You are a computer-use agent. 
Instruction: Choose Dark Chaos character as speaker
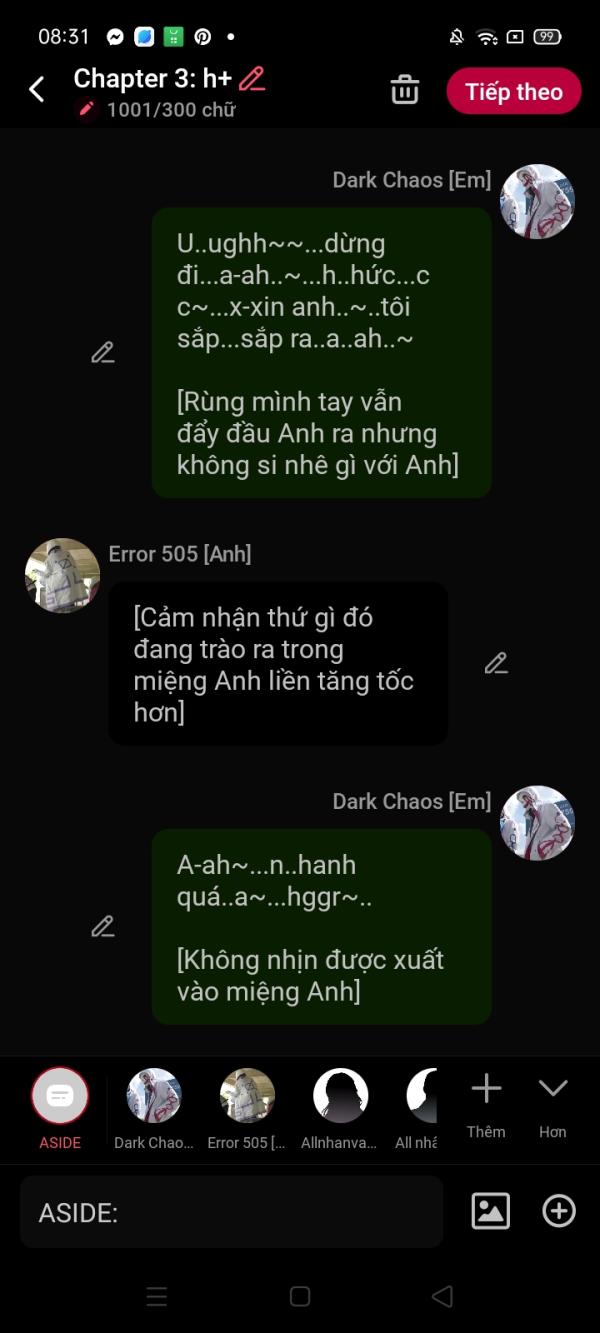pyautogui.click(x=154, y=1108)
